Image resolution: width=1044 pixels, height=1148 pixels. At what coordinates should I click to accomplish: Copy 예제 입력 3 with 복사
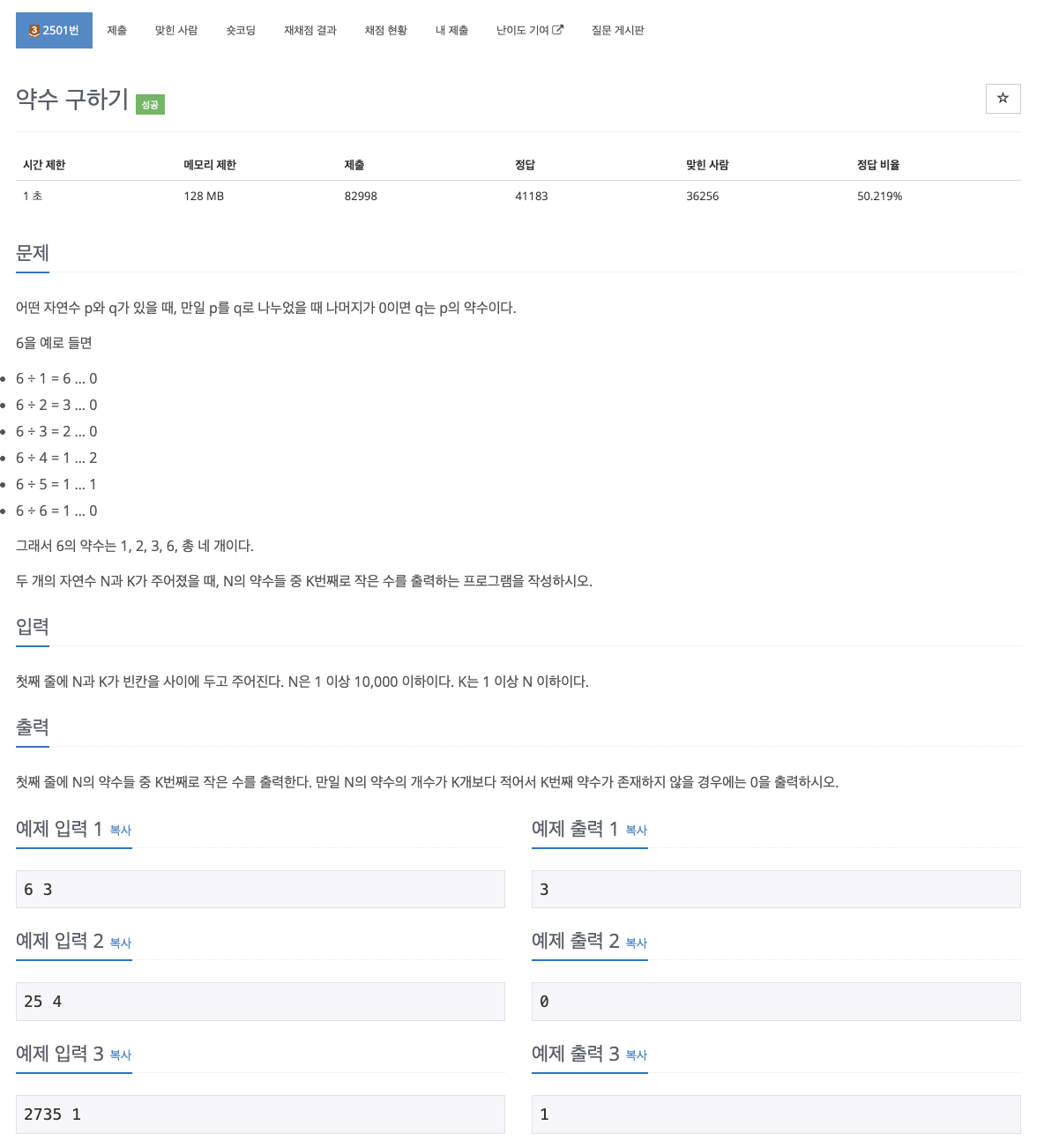point(120,1055)
